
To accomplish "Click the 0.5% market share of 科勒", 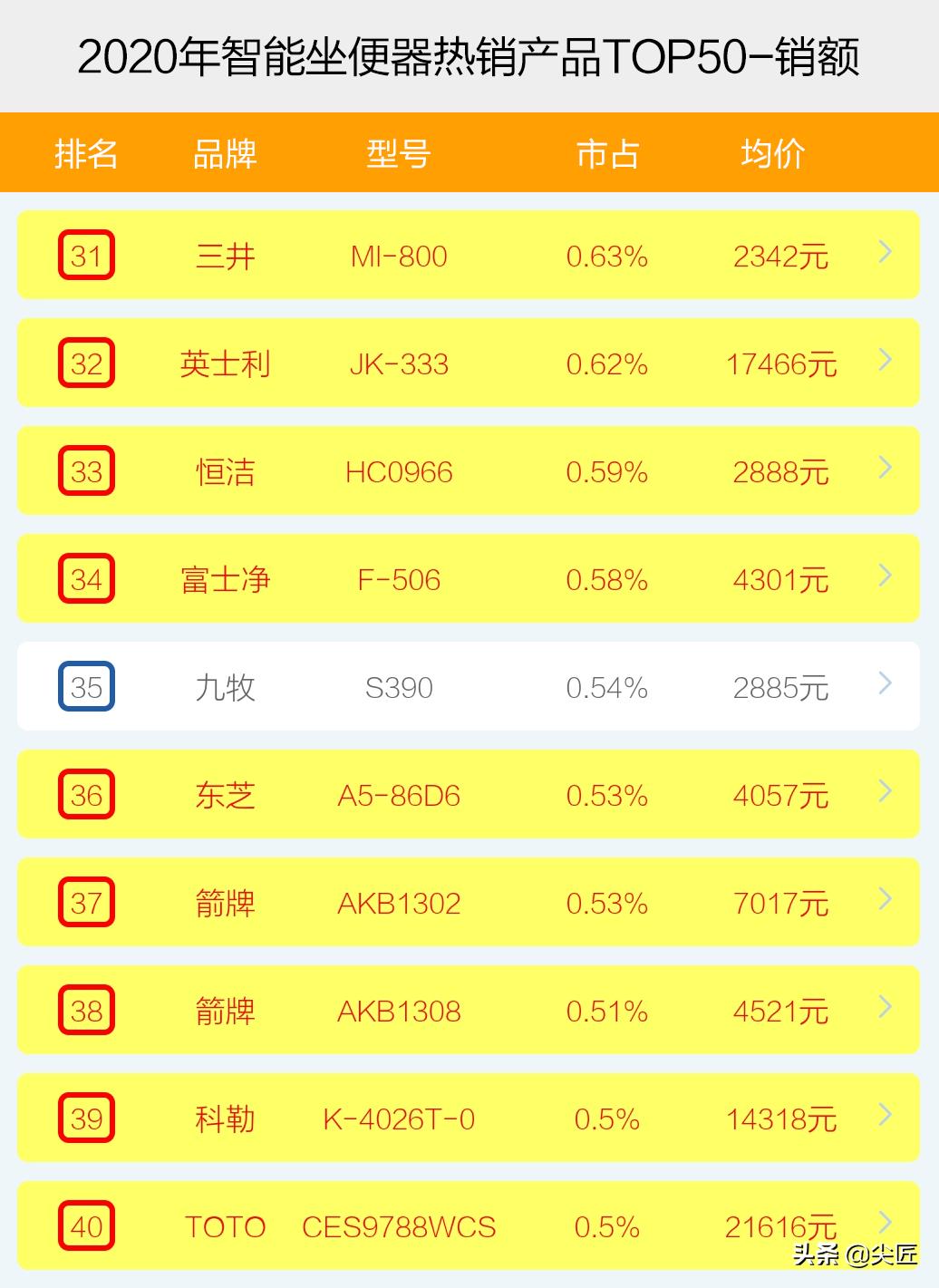I will click(x=605, y=1119).
